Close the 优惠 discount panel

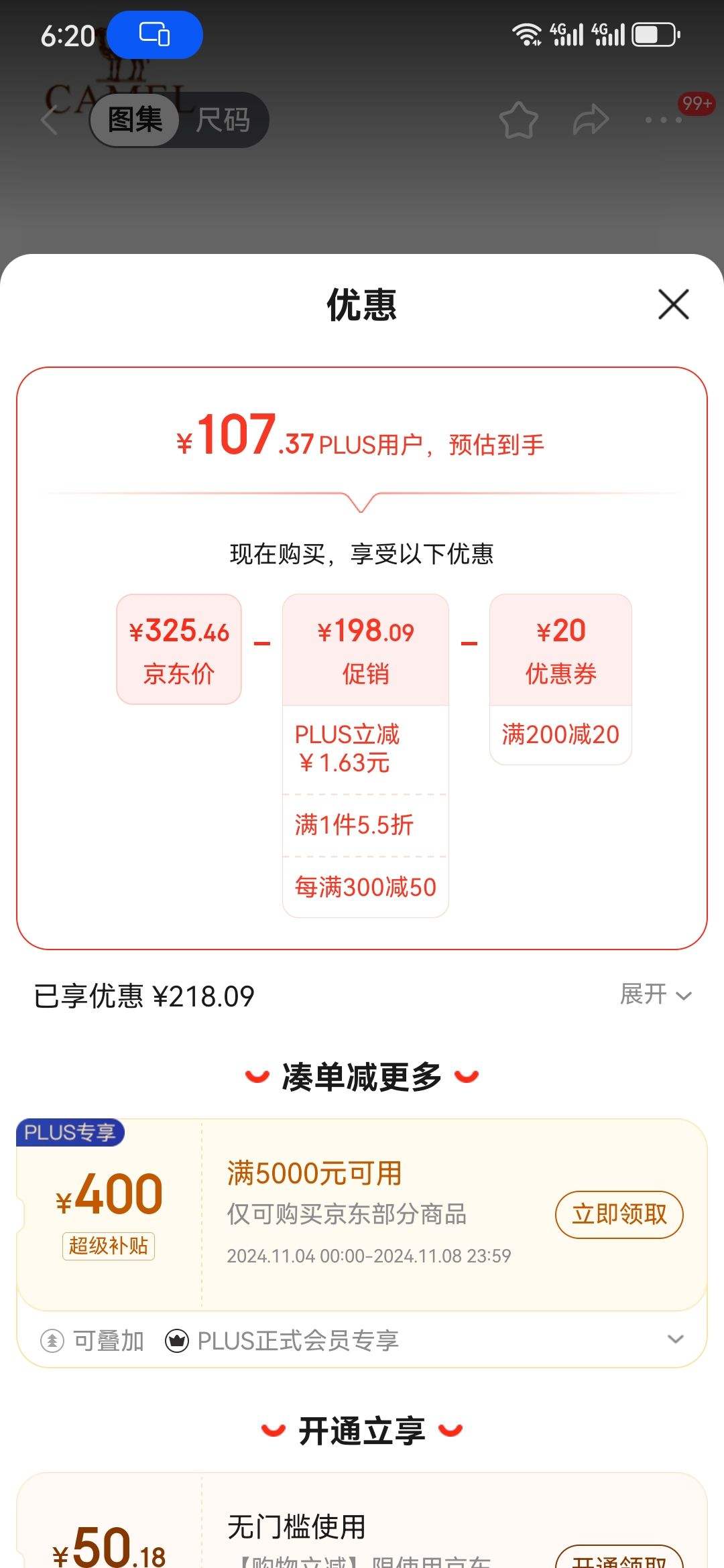(x=673, y=305)
